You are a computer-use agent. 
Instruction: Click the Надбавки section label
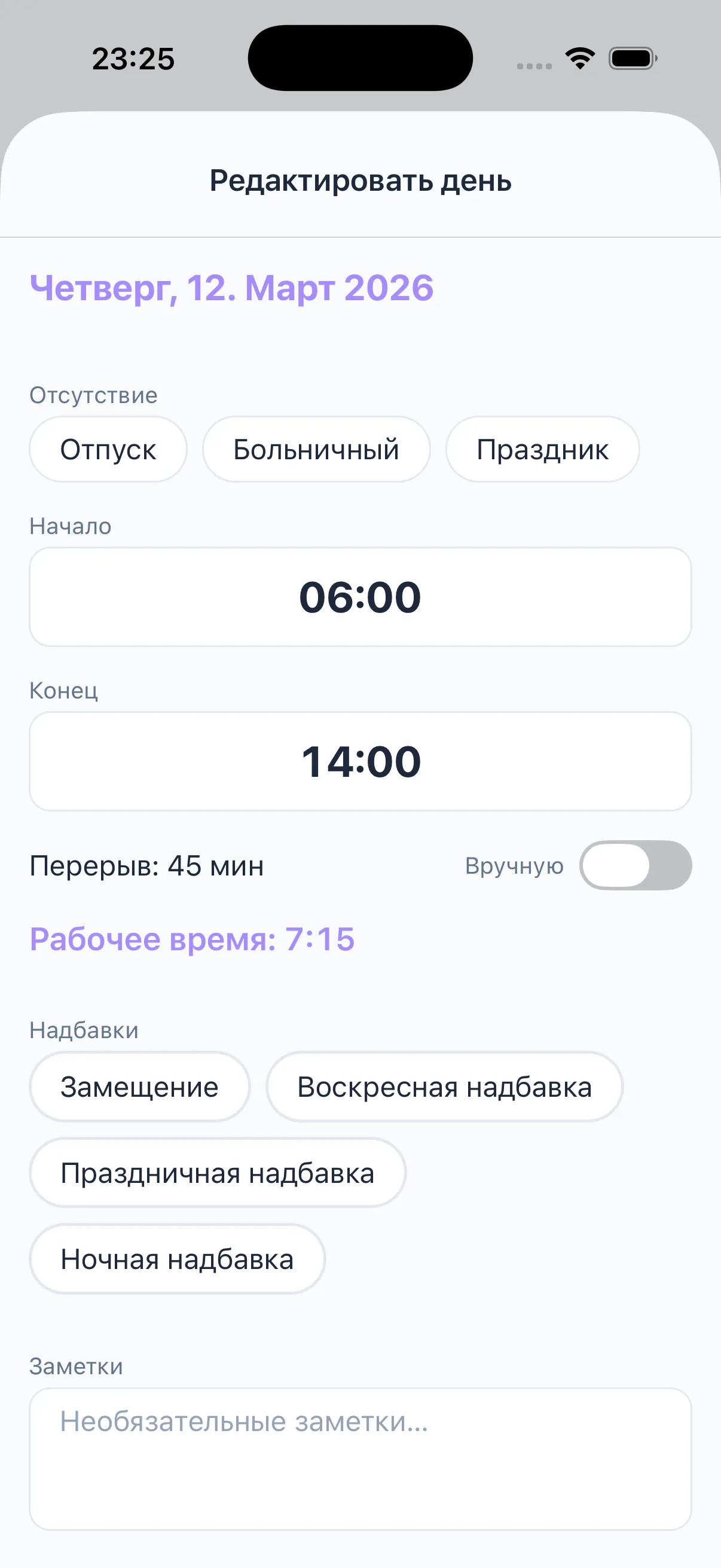tap(83, 1030)
